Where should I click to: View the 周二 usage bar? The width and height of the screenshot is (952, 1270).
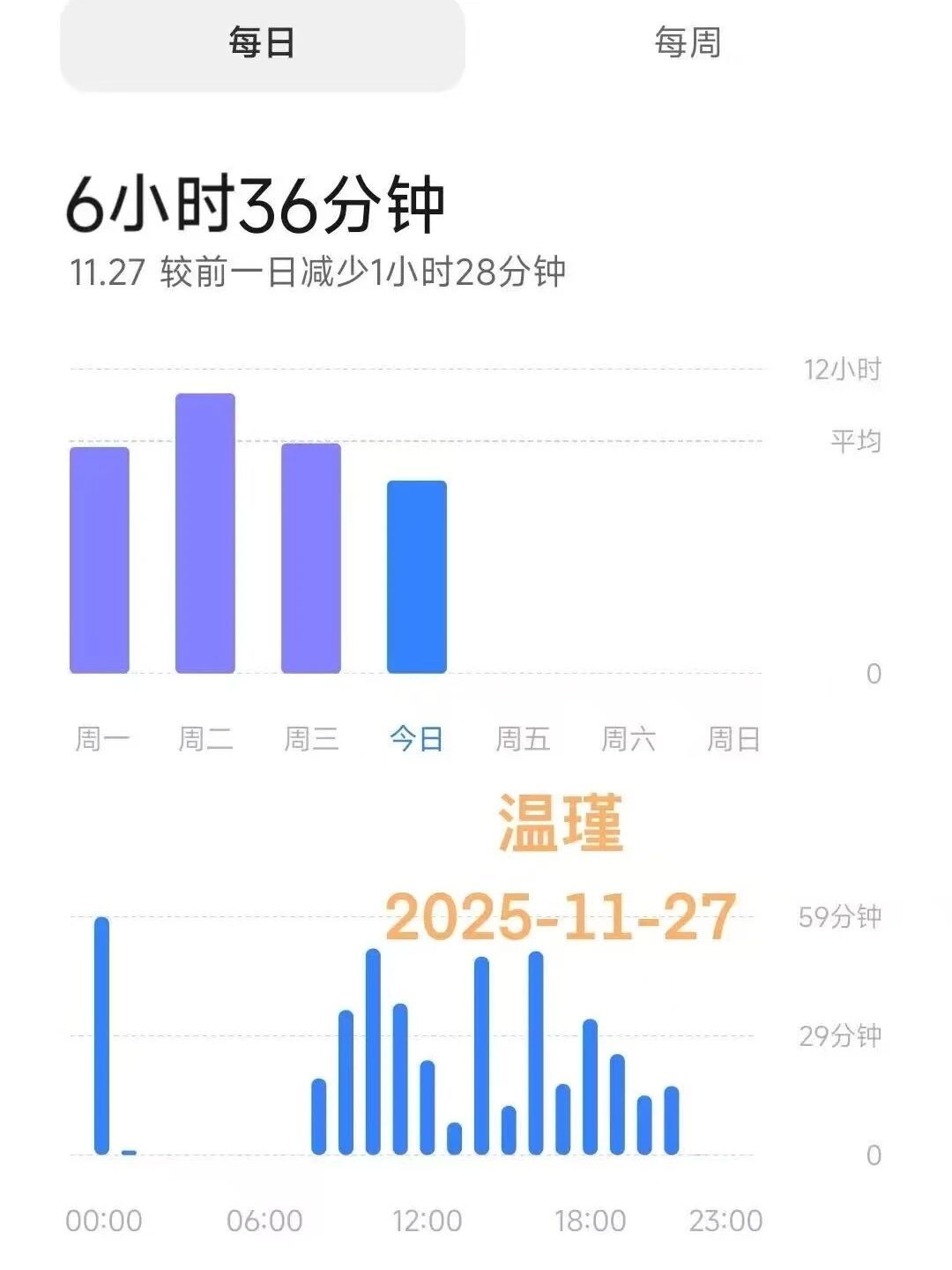tap(205, 534)
